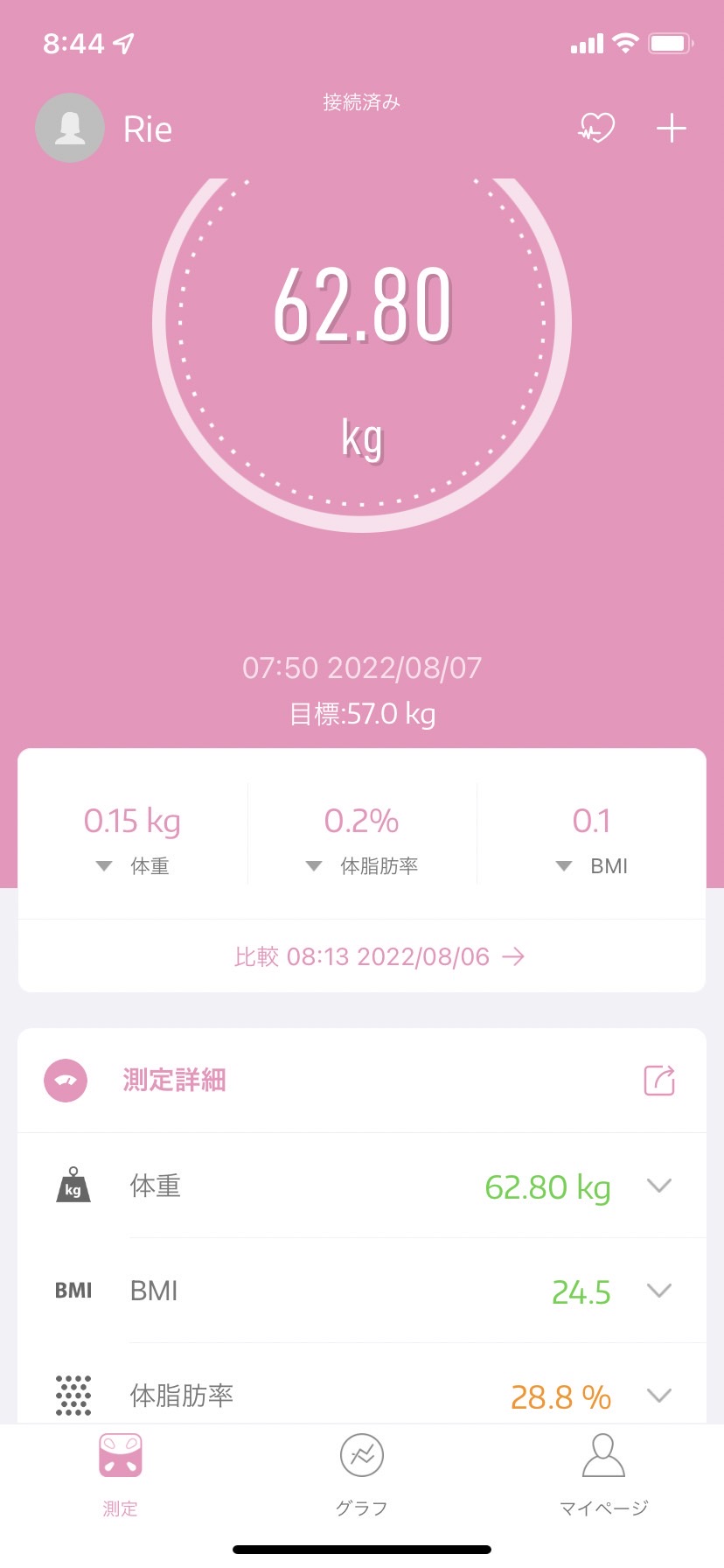Tap the plus icon to add

pyautogui.click(x=672, y=129)
